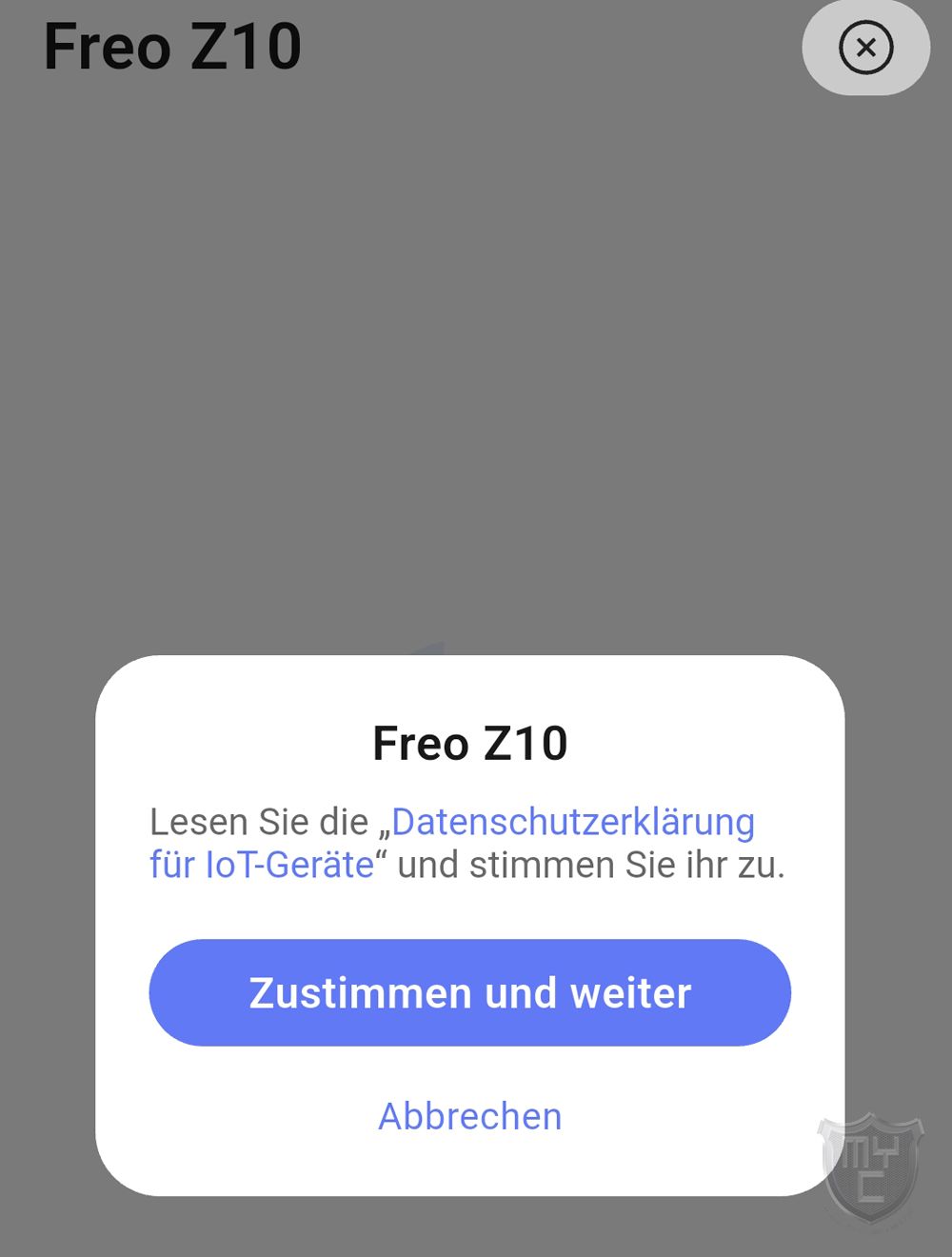
Task: Select Abbrechen to cancel the dialog
Action: [x=470, y=1116]
